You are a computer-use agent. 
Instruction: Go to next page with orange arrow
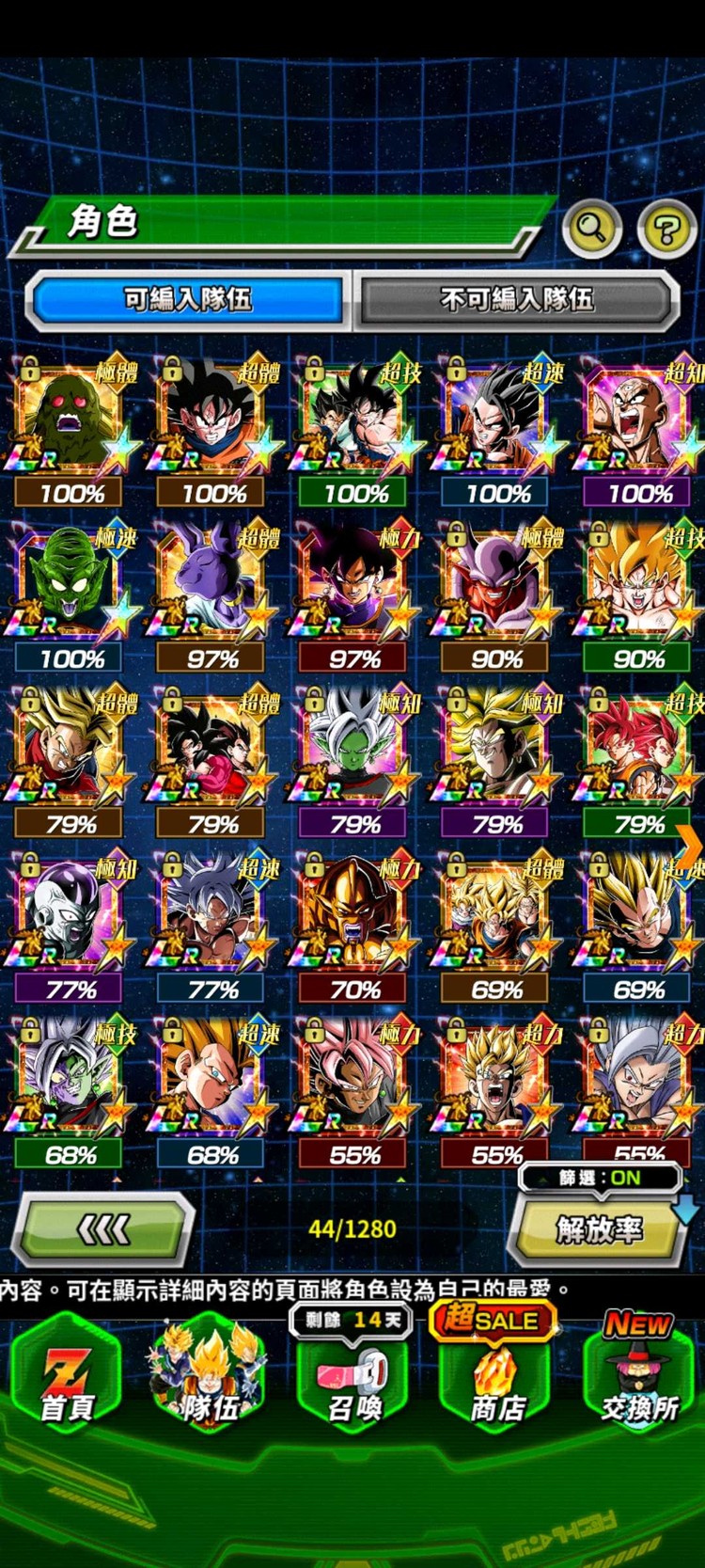pos(690,848)
